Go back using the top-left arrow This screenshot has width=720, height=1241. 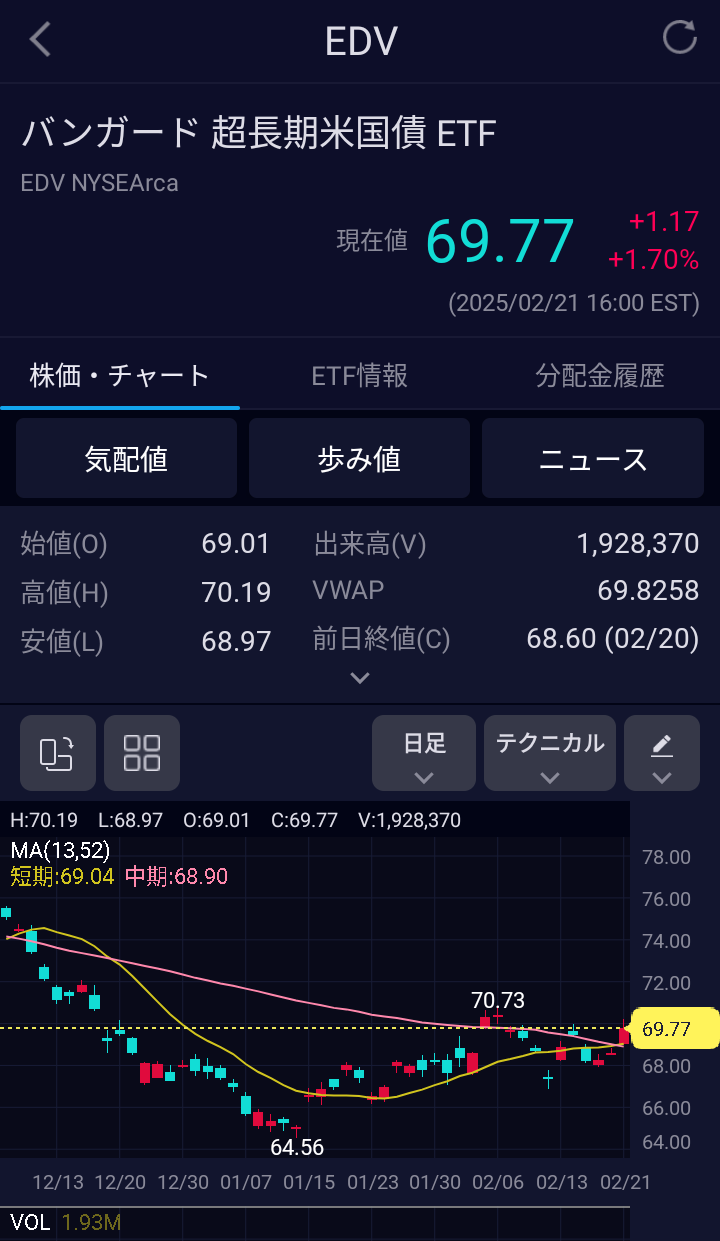pyautogui.click(x=40, y=40)
